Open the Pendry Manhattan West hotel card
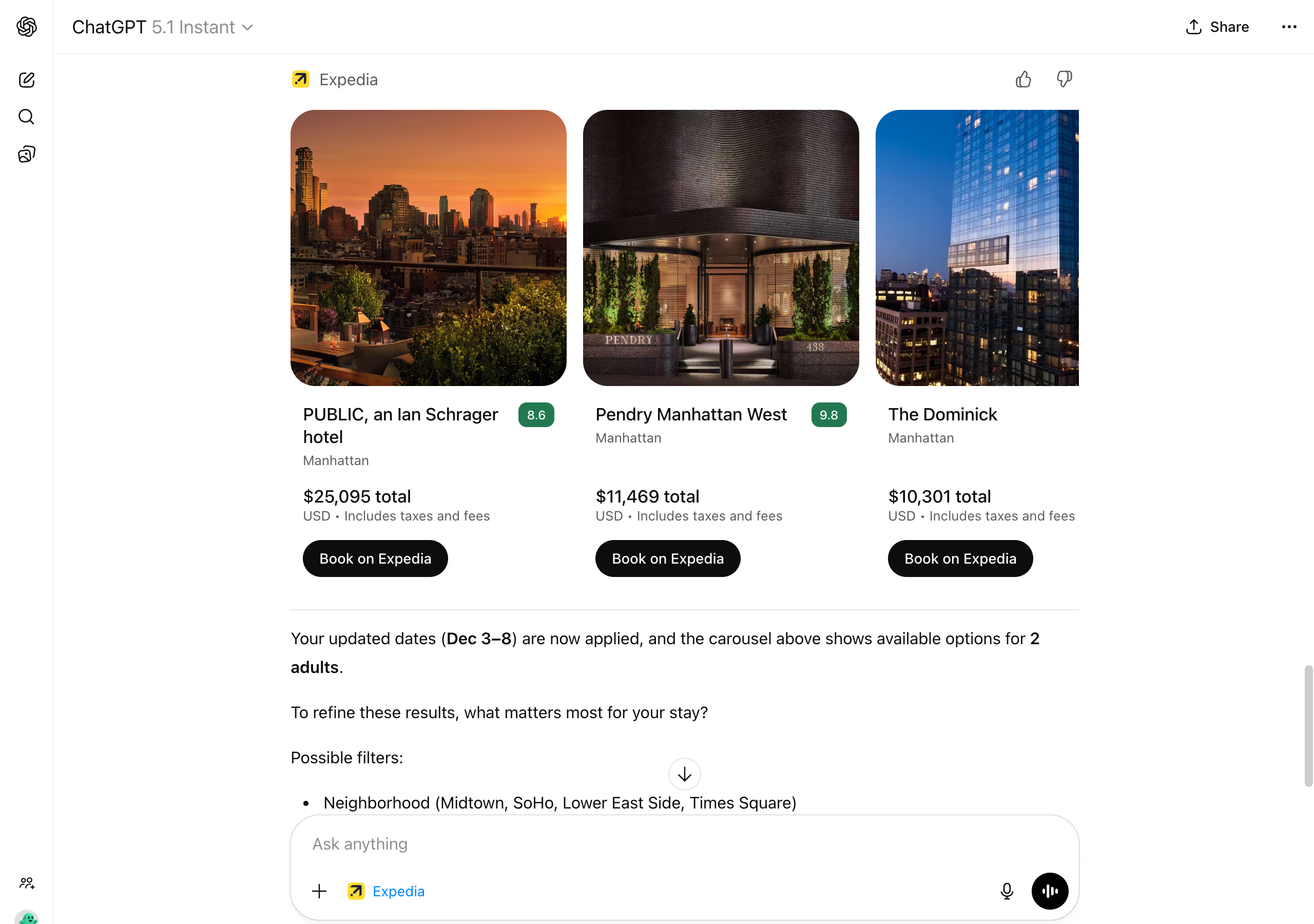 (x=721, y=248)
